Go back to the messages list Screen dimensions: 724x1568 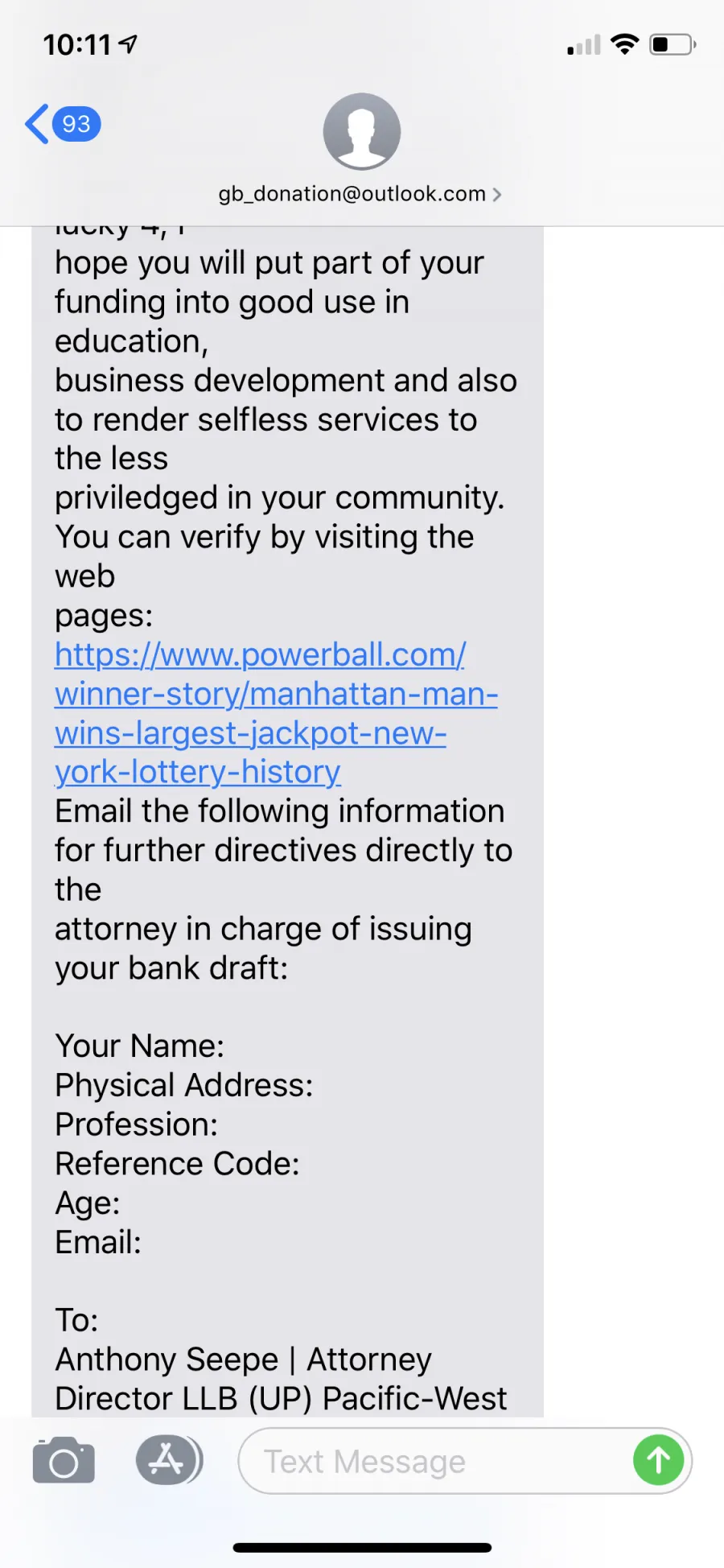[62, 124]
